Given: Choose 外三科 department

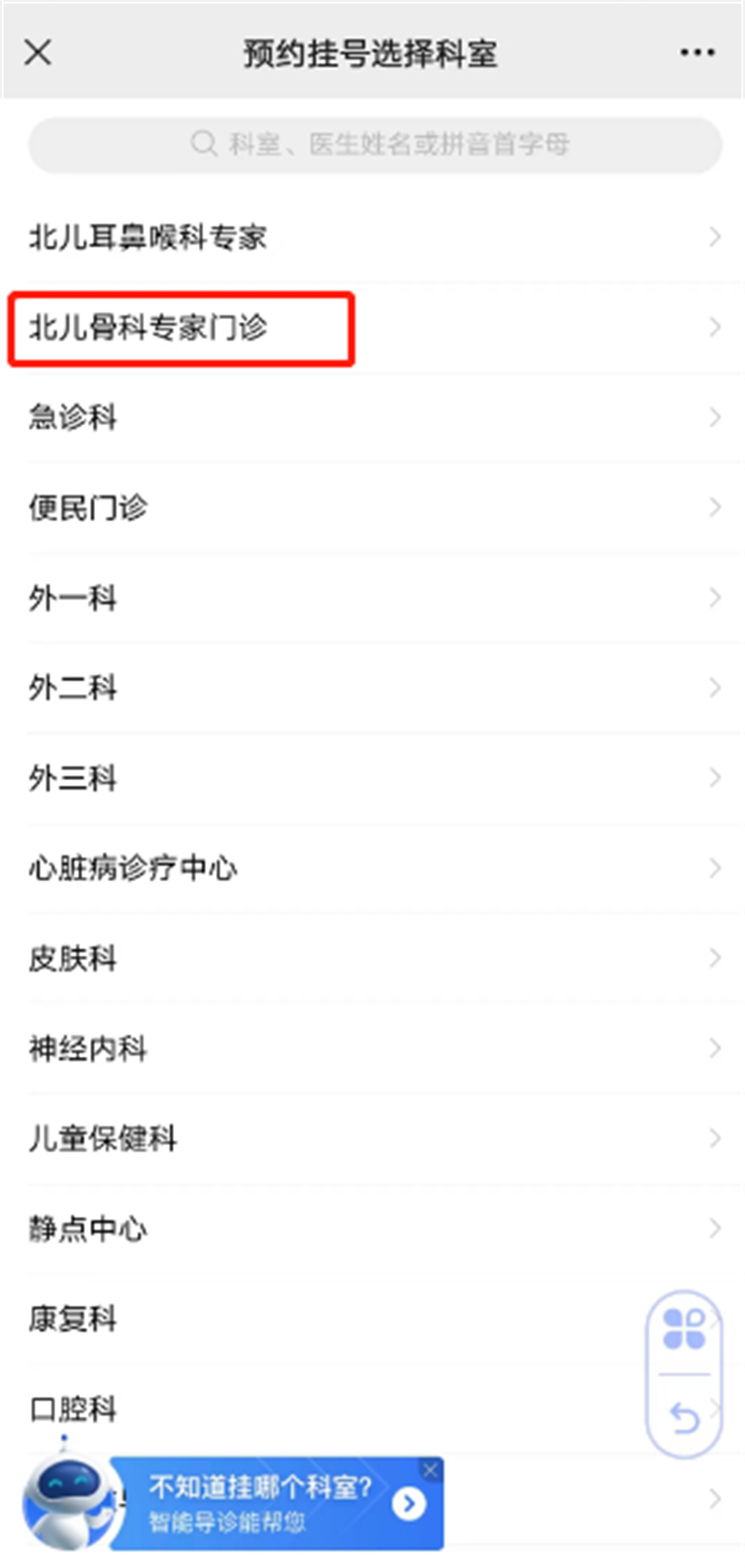Looking at the screenshot, I should point(372,778).
